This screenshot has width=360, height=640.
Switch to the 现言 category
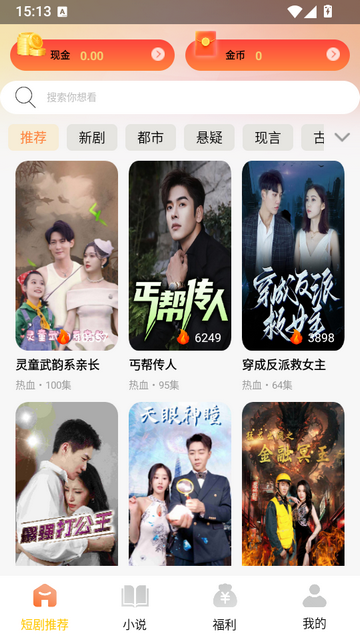point(268,138)
